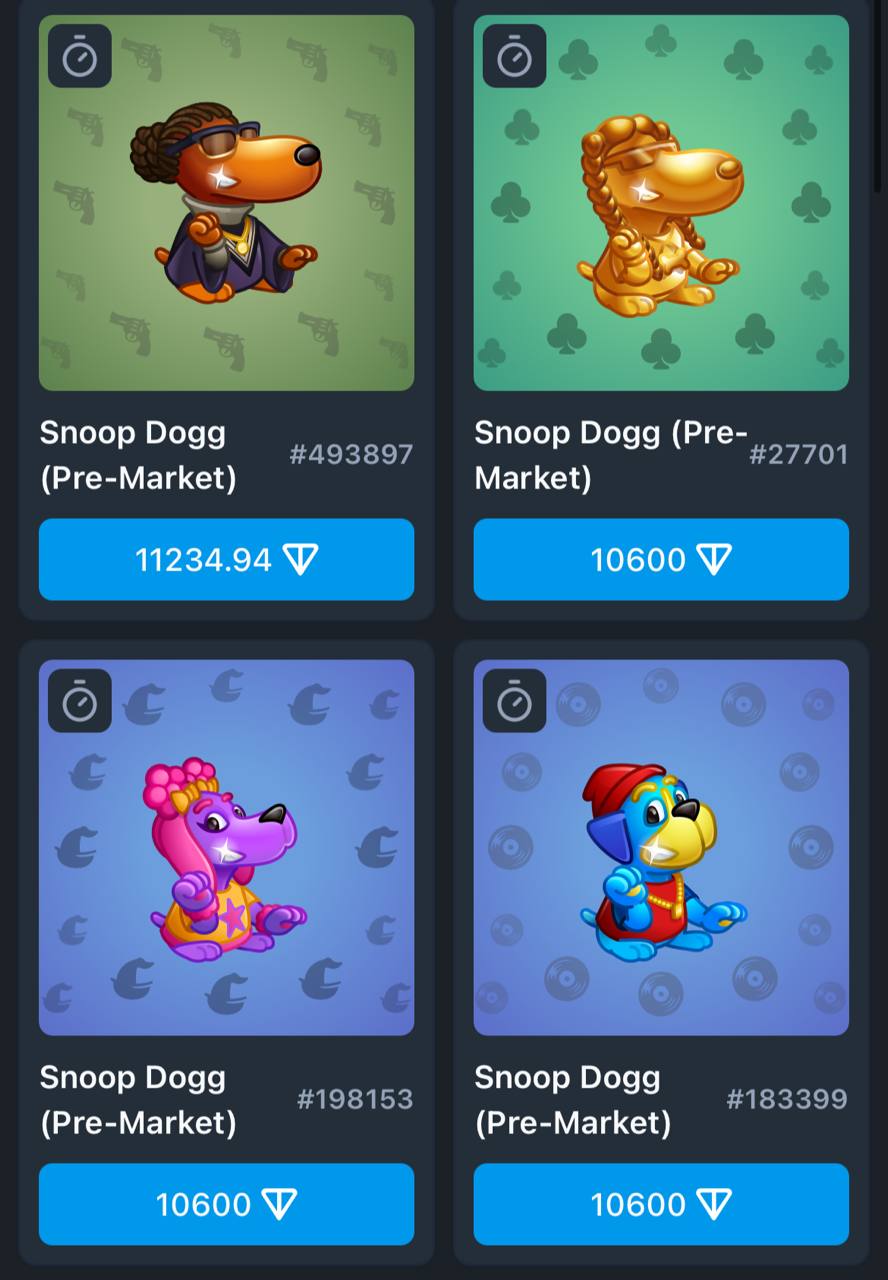
Task: Buy Snoop Dogg #493897 for 11234.94
Action: (226, 559)
